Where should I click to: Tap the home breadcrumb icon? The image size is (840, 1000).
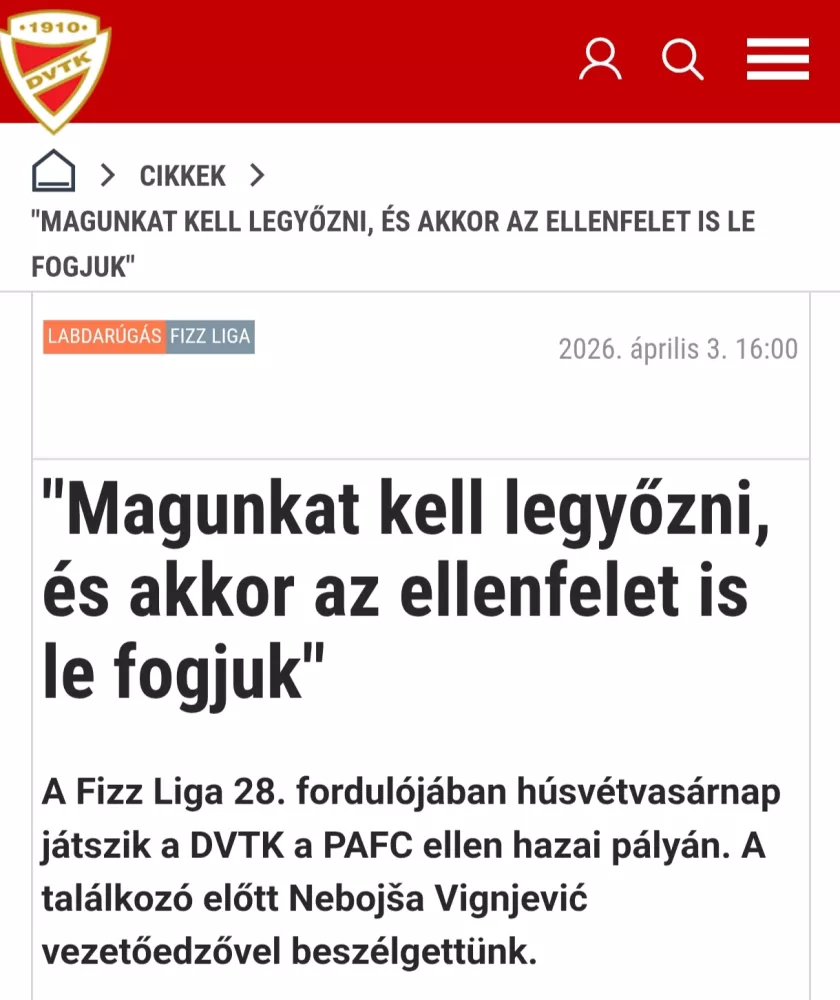54,173
